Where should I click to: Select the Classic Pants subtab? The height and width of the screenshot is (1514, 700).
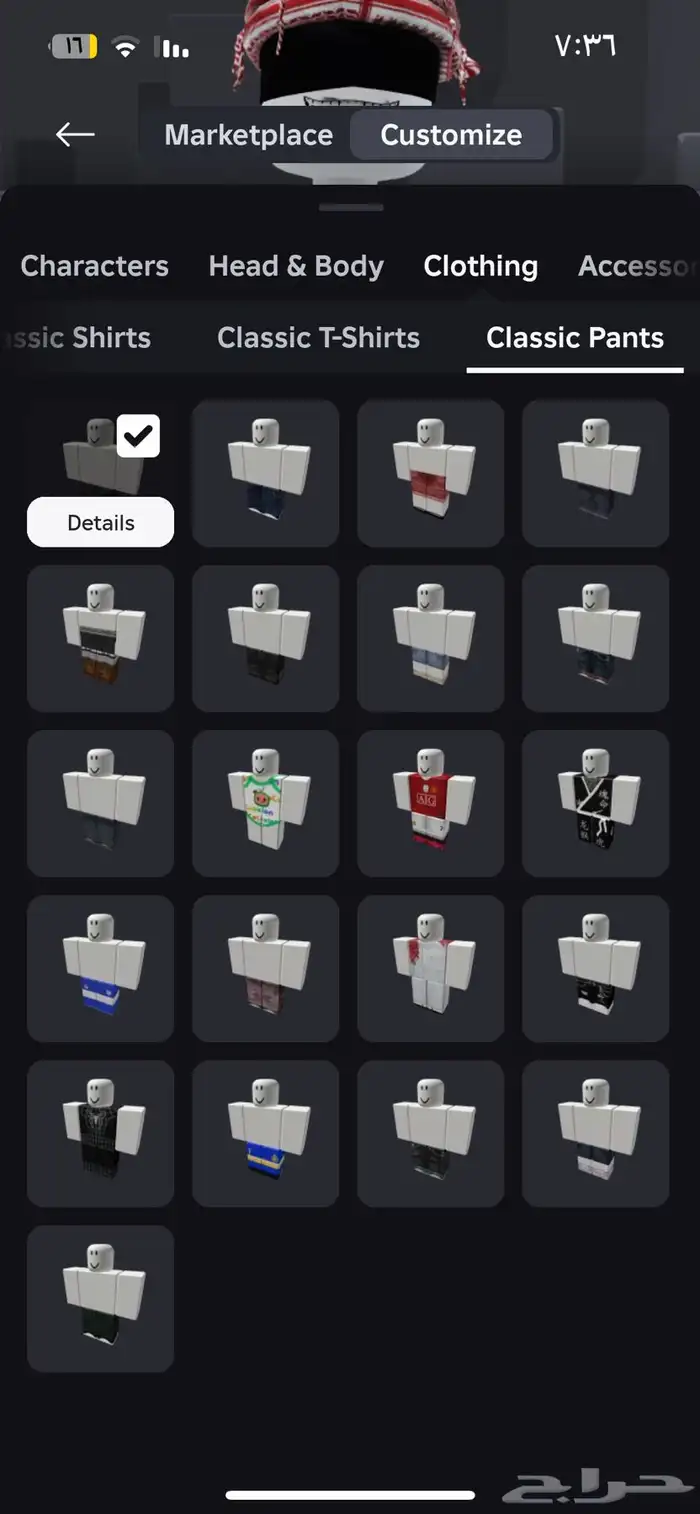pos(575,338)
